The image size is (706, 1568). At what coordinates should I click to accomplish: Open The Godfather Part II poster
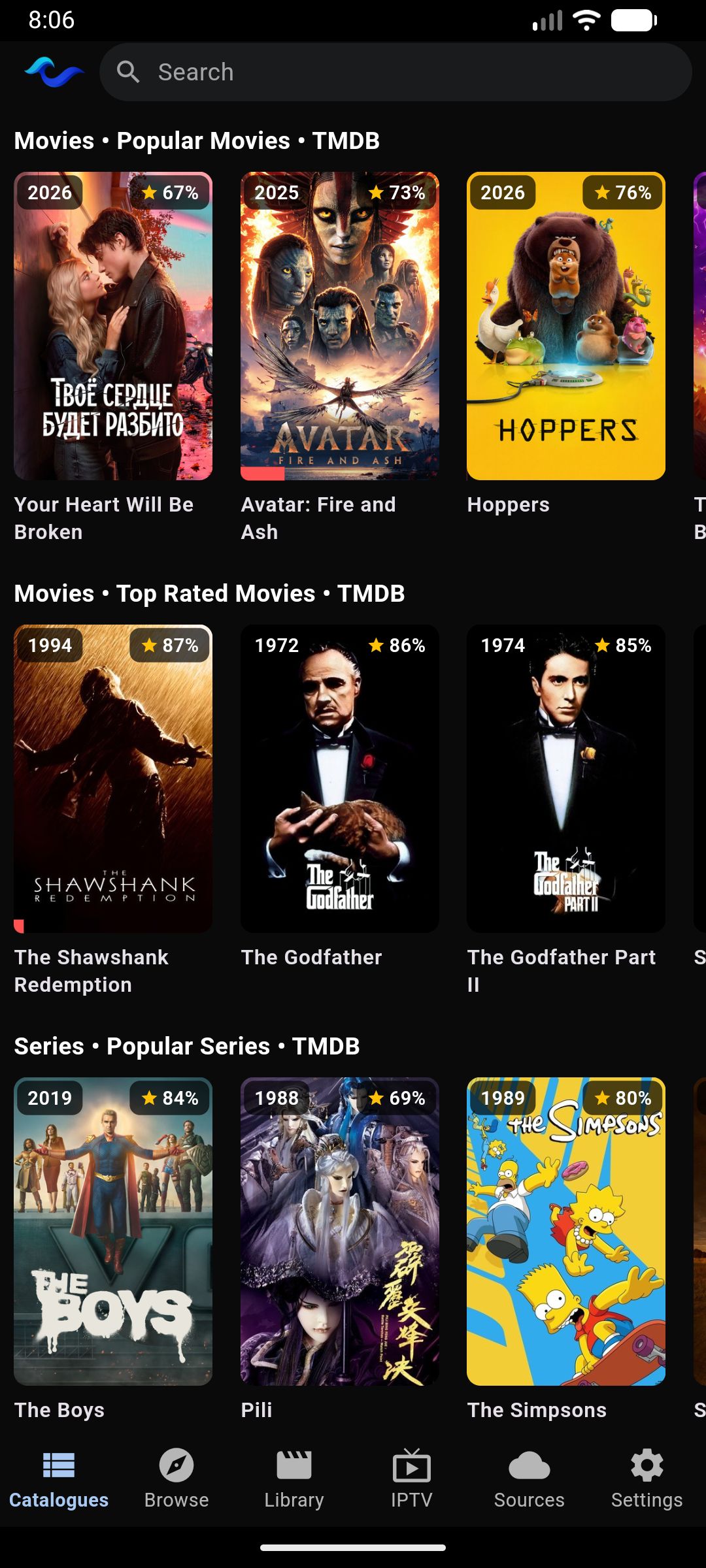tap(565, 777)
